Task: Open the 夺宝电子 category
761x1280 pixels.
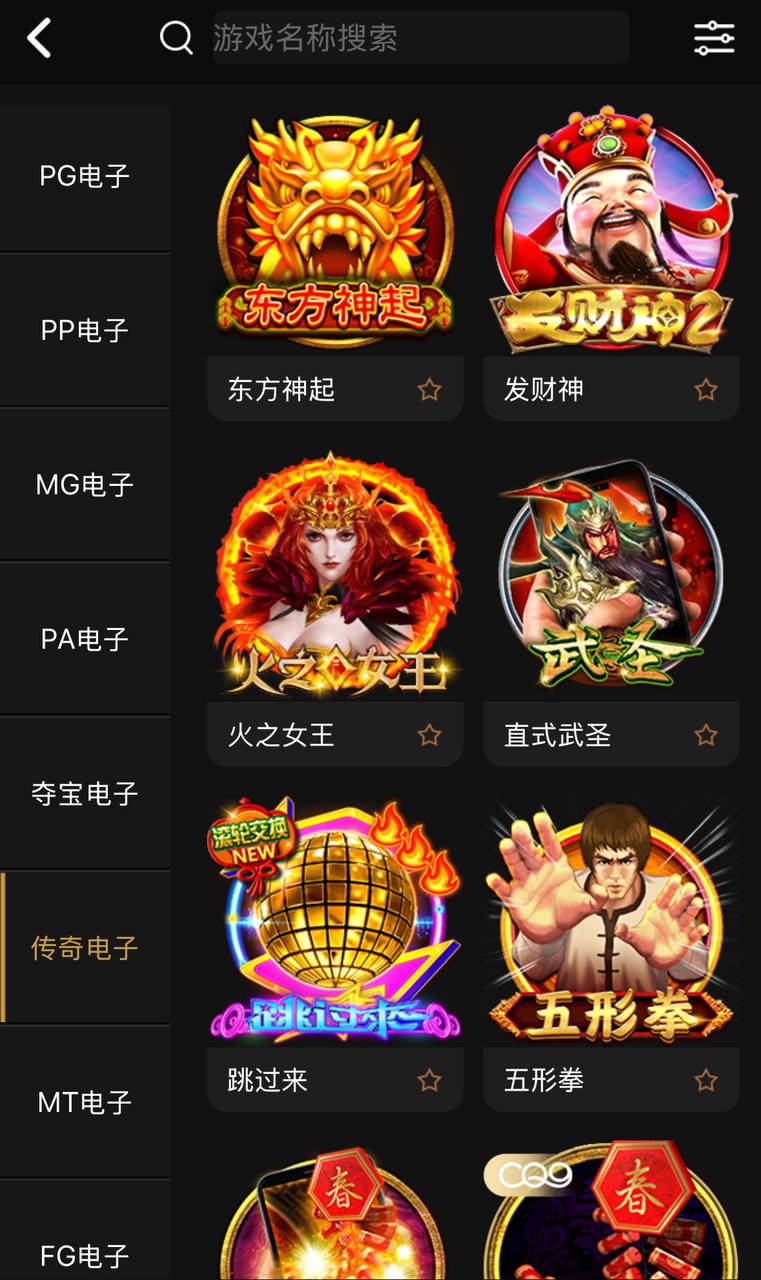Action: (85, 794)
